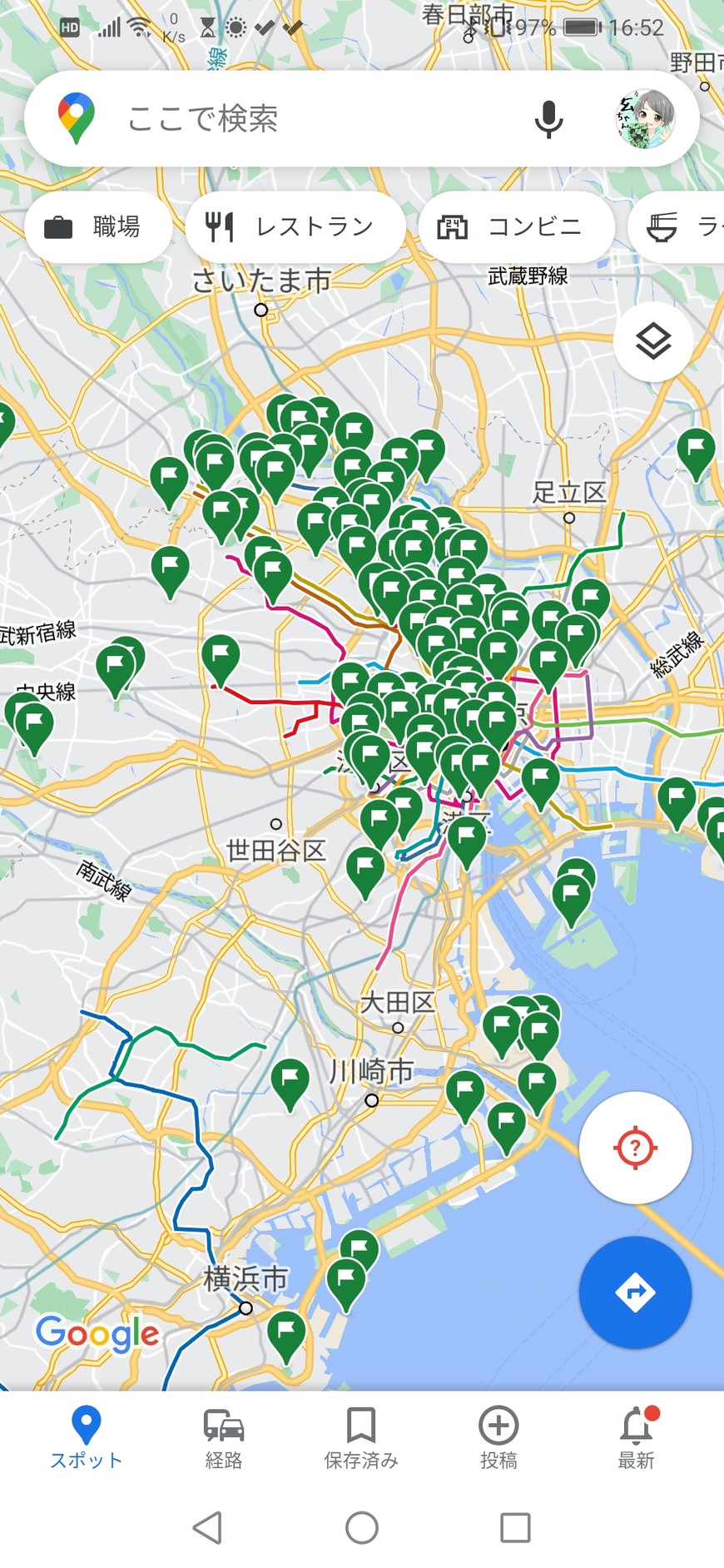Select the レストラン chip
724x1568 pixels.
[x=295, y=226]
